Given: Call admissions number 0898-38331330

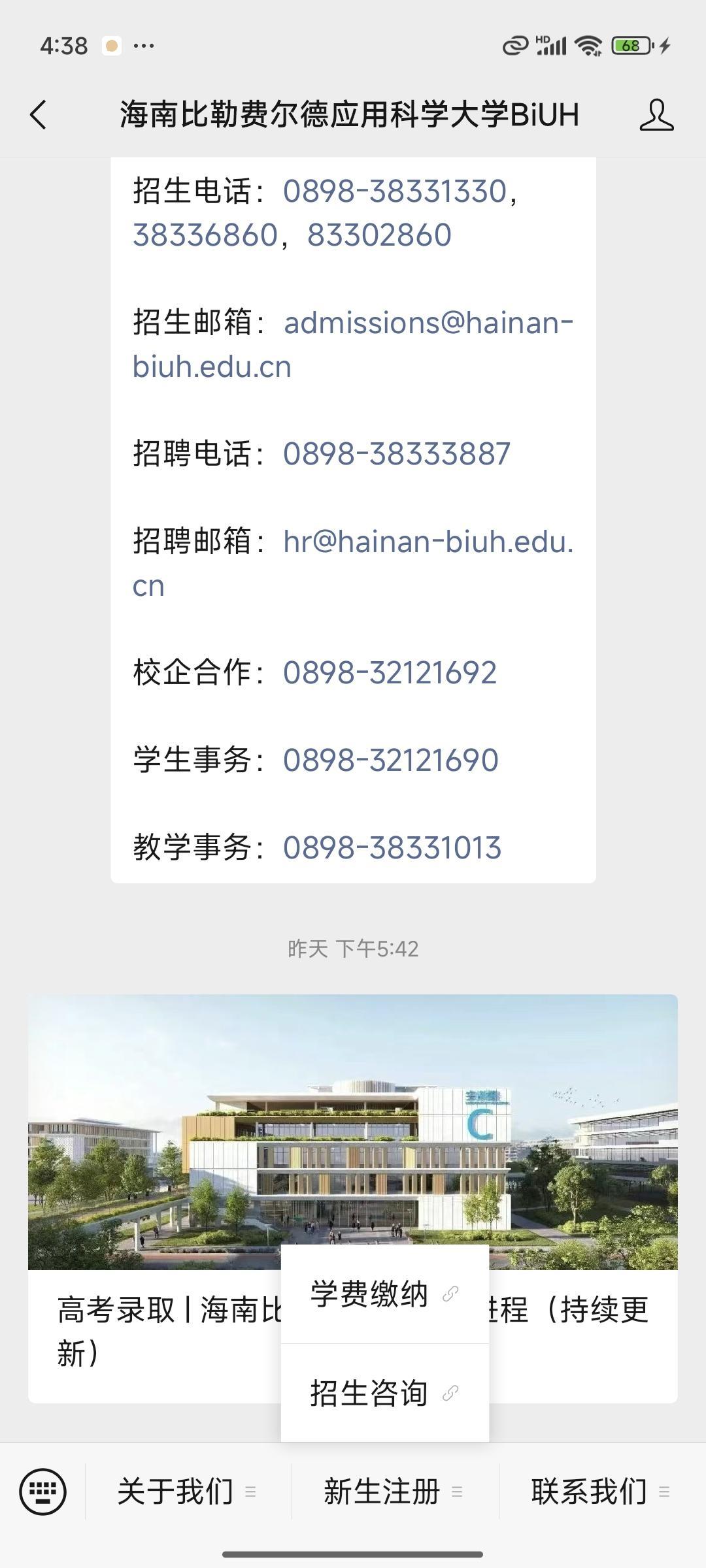Looking at the screenshot, I should [x=394, y=191].
